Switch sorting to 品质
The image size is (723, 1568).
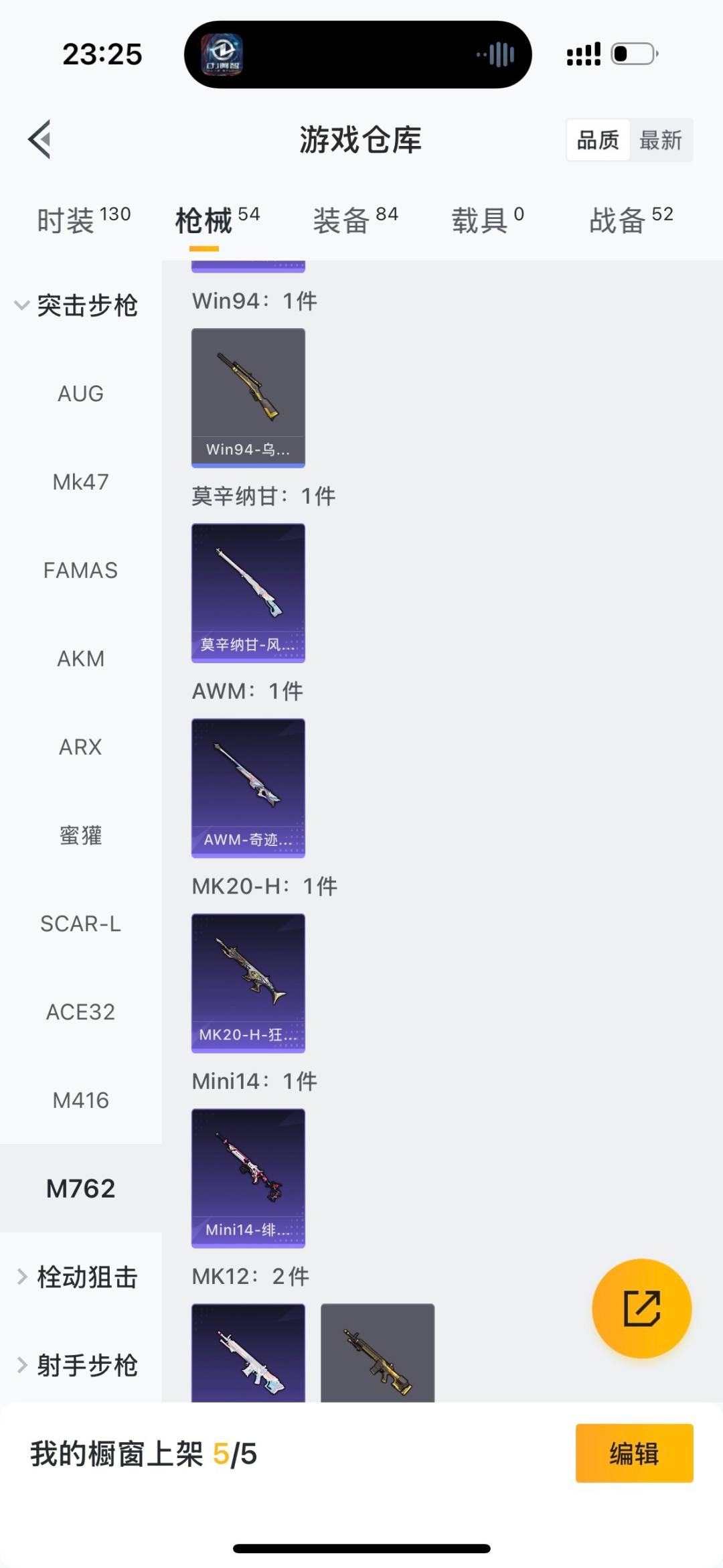tap(596, 140)
